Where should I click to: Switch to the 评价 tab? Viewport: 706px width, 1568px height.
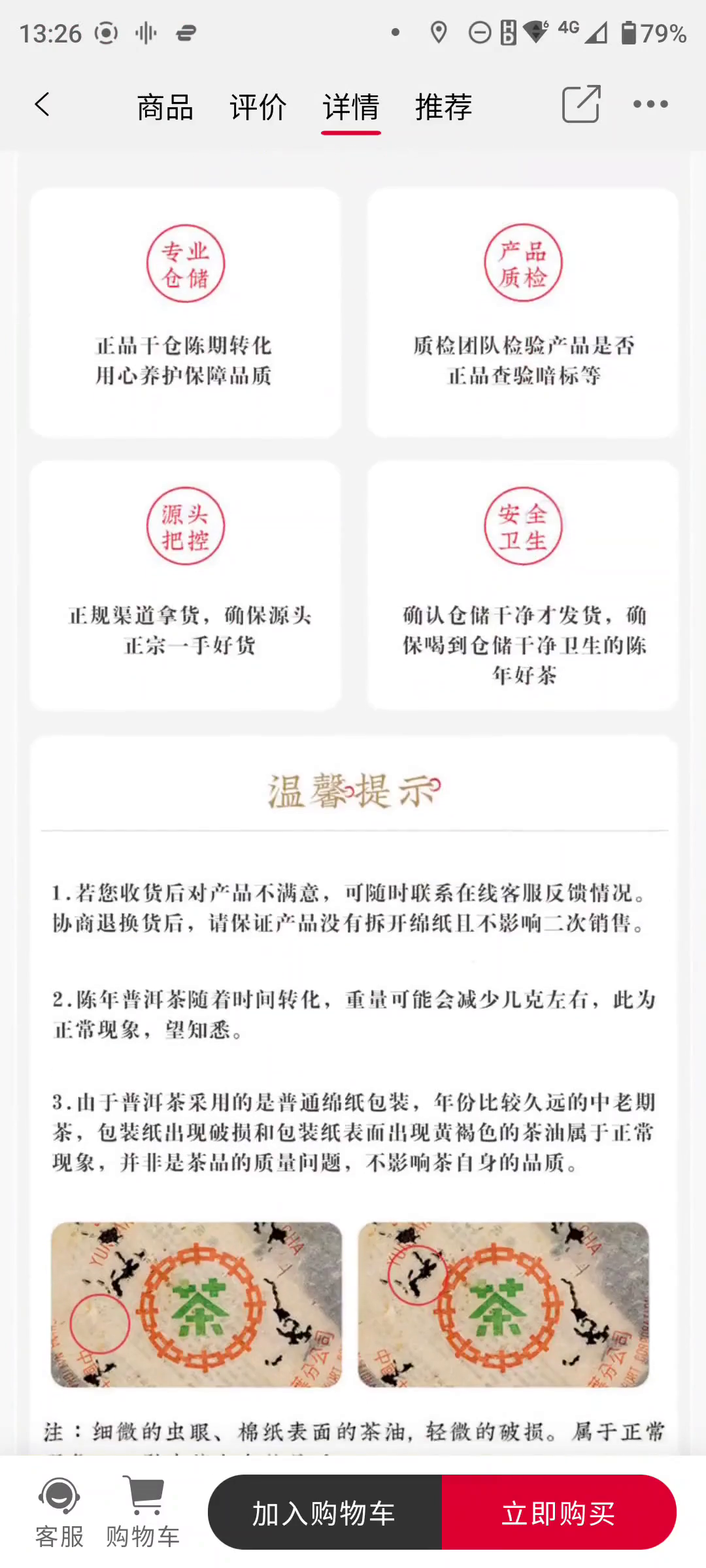(x=258, y=106)
